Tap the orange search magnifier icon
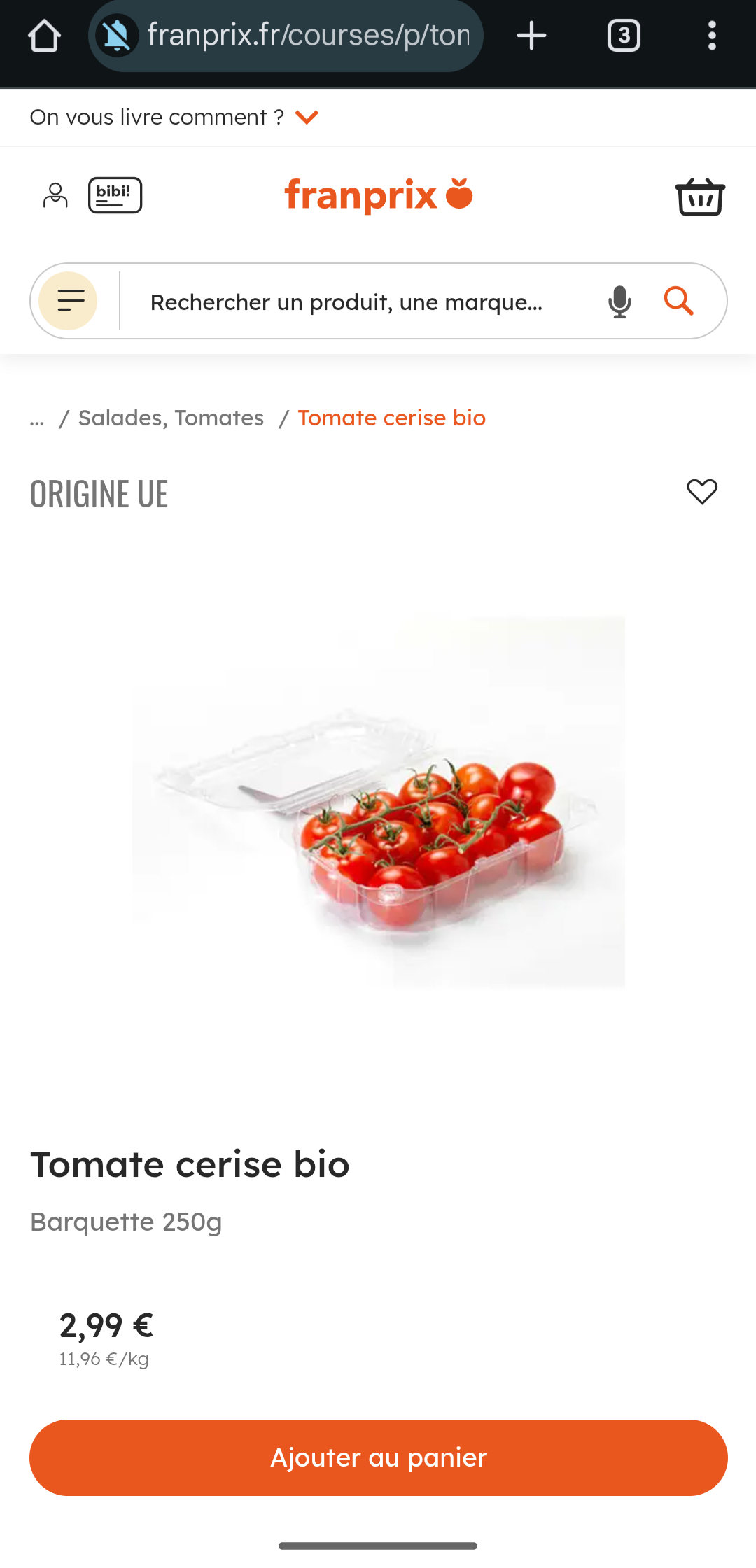 pos(678,302)
